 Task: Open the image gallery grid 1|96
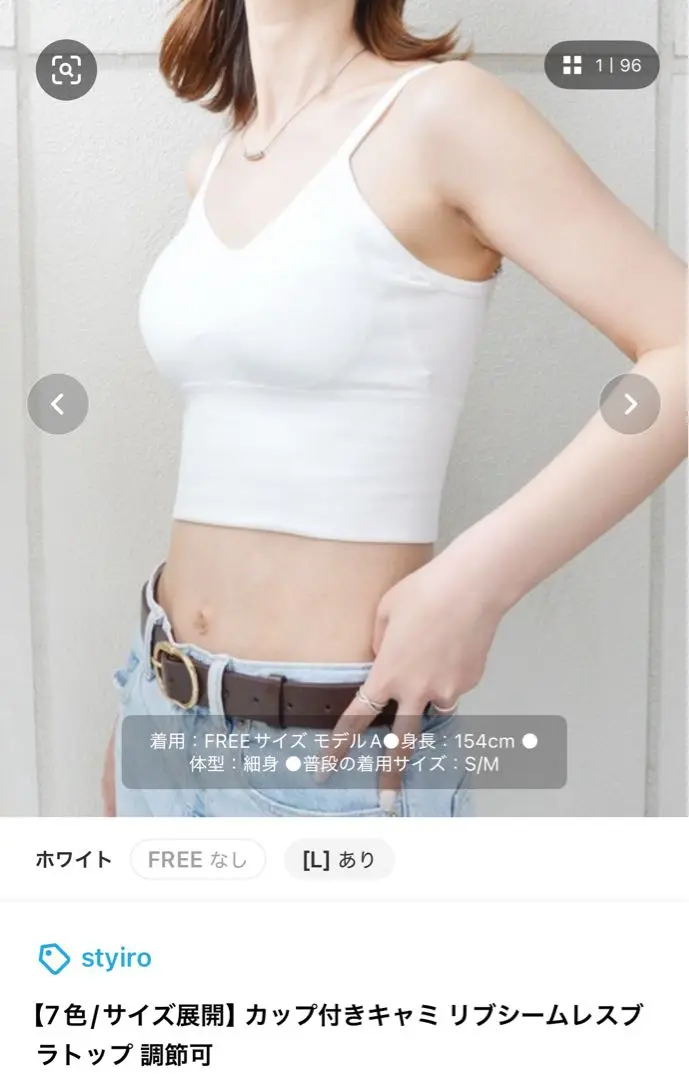point(601,66)
